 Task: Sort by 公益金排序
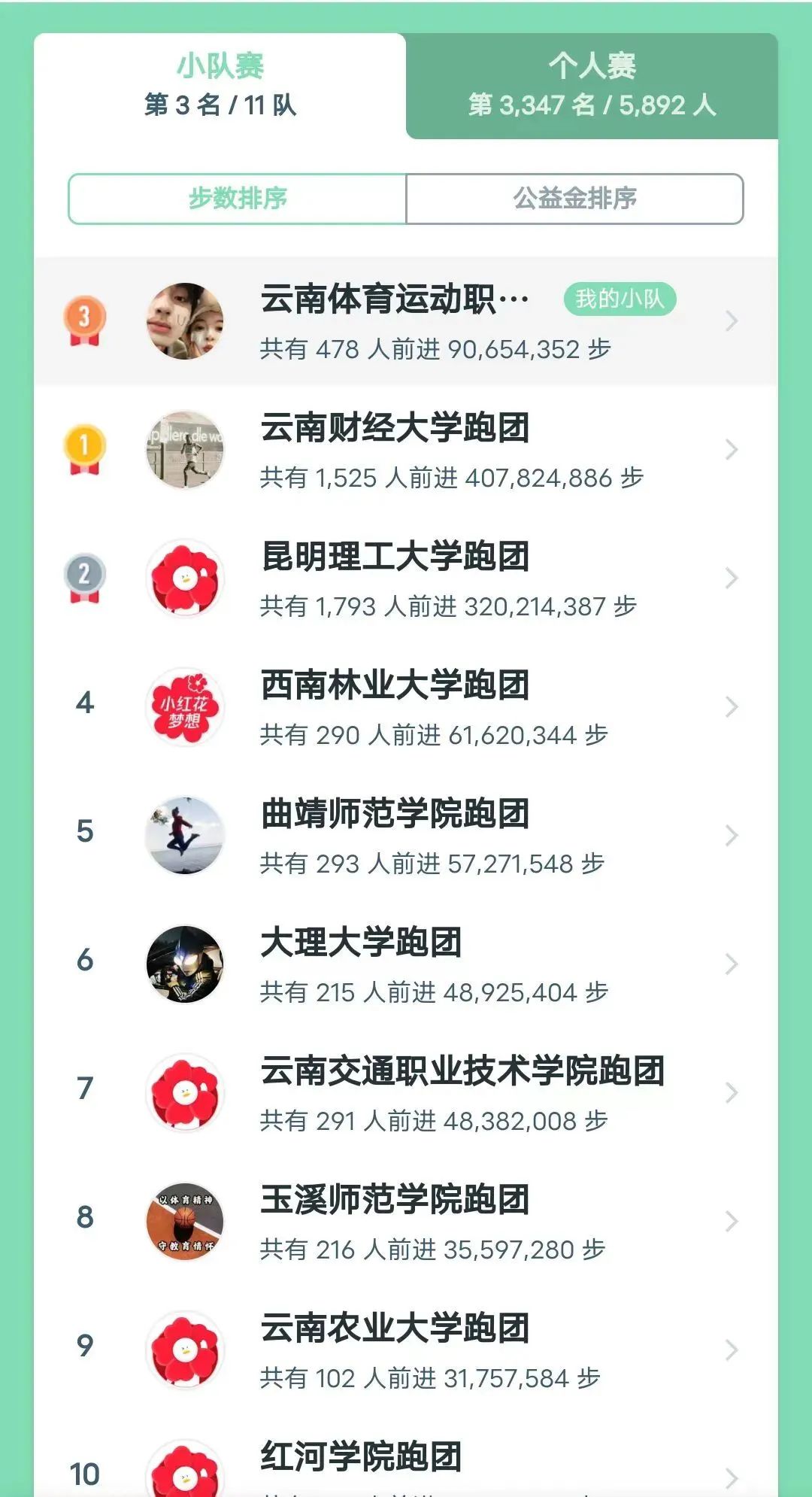(574, 199)
